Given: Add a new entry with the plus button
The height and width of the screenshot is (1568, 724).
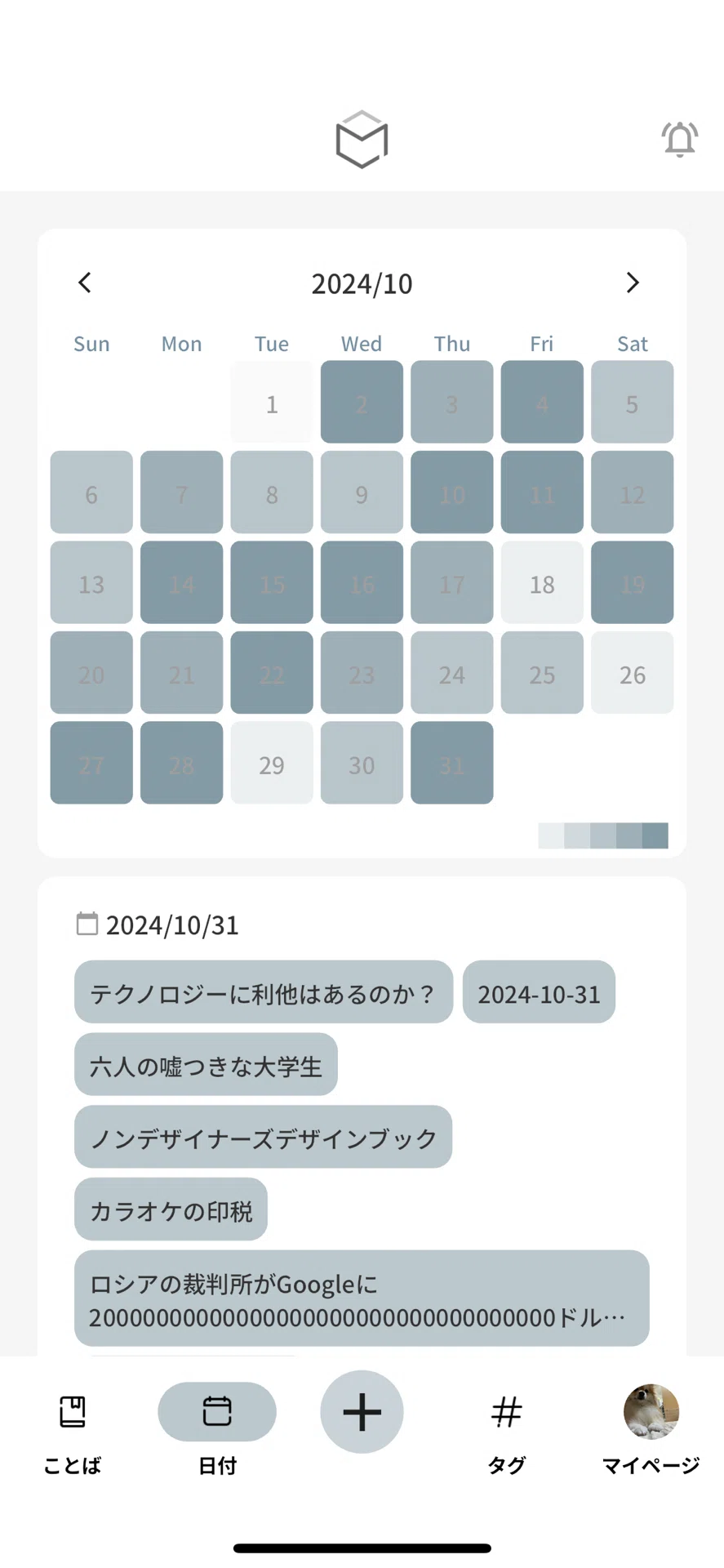Looking at the screenshot, I should pyautogui.click(x=362, y=1412).
